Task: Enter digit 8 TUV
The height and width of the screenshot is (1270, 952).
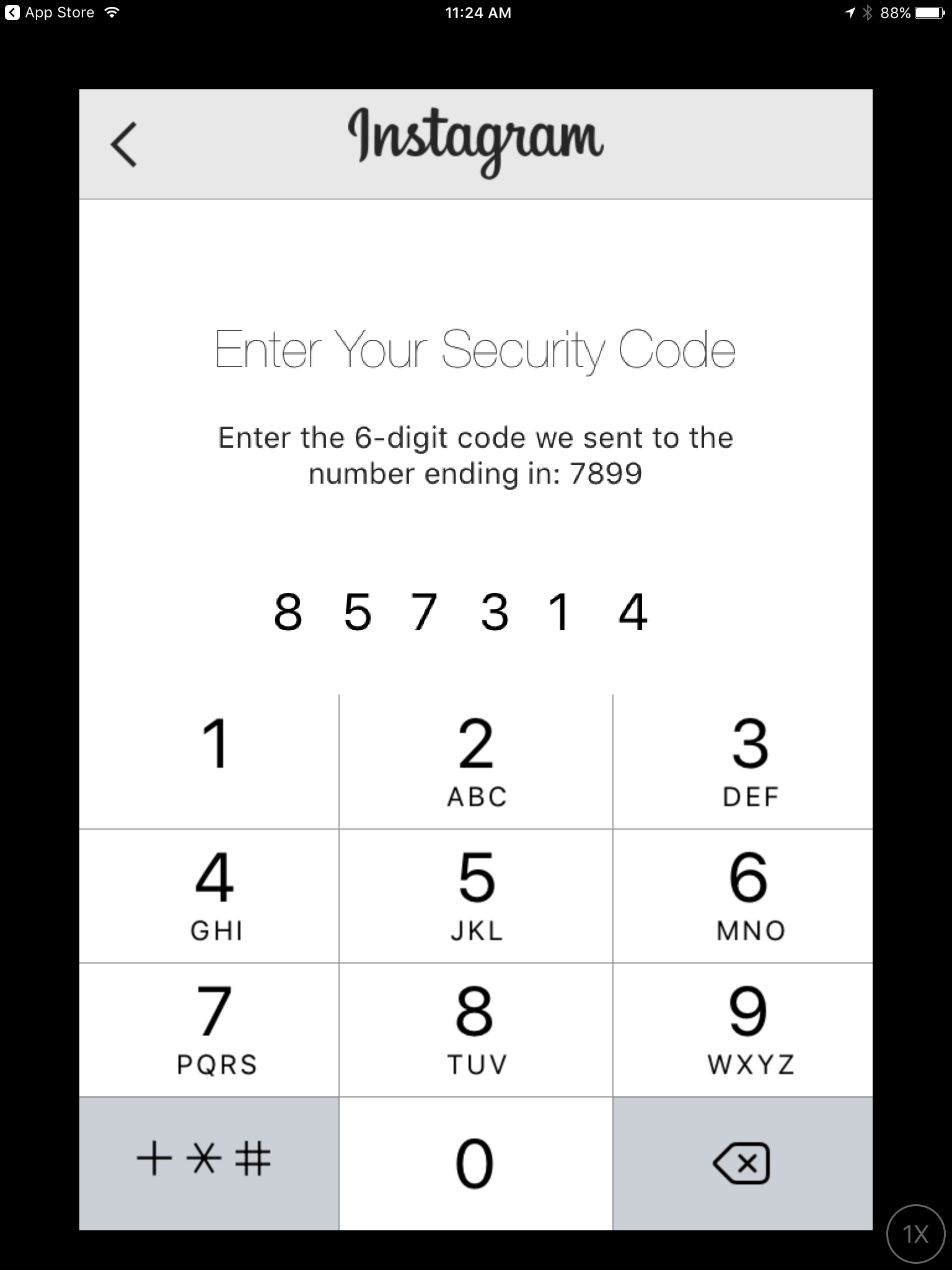Action: (x=476, y=1029)
